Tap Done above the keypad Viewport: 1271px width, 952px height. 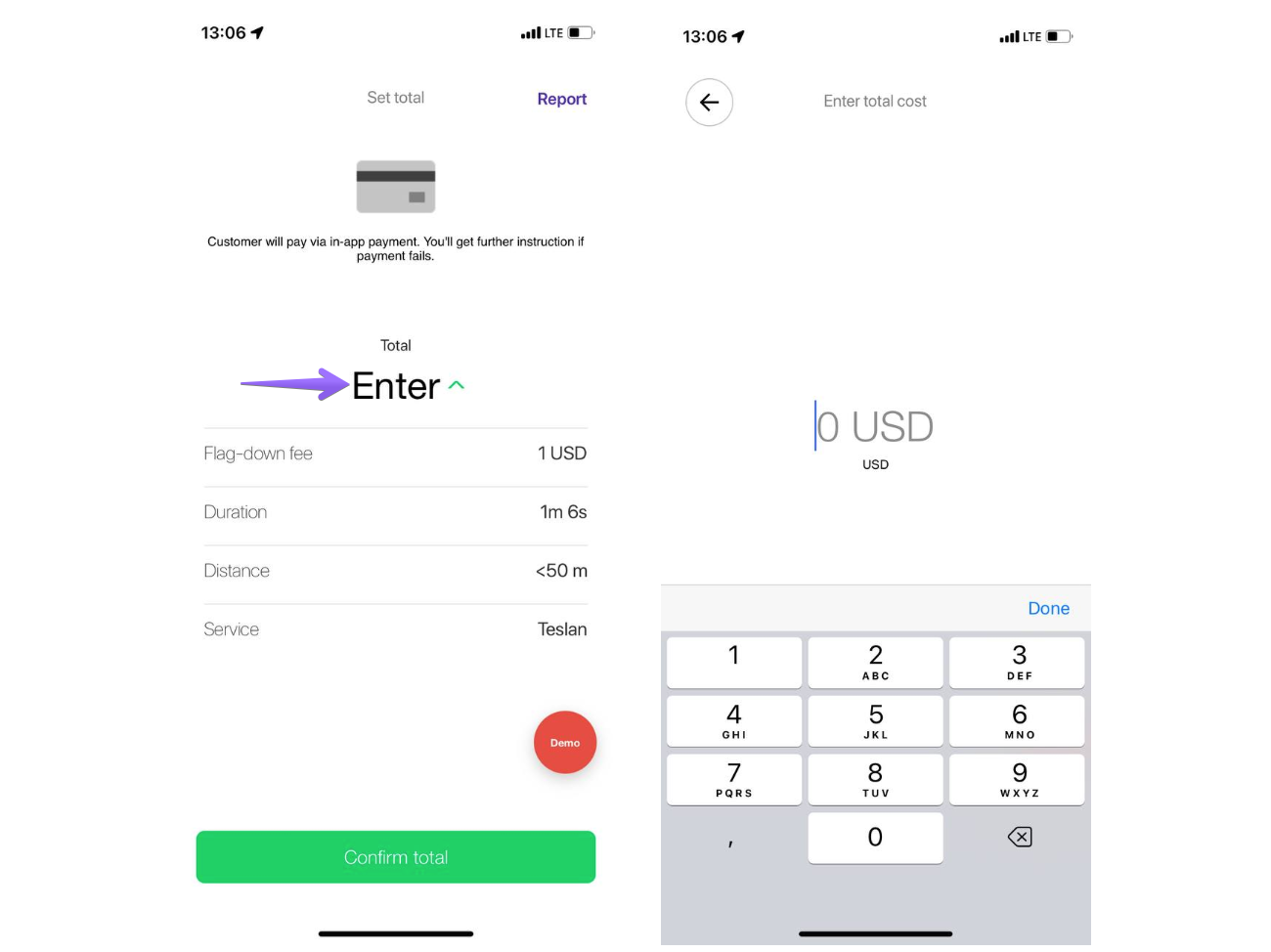[1048, 608]
